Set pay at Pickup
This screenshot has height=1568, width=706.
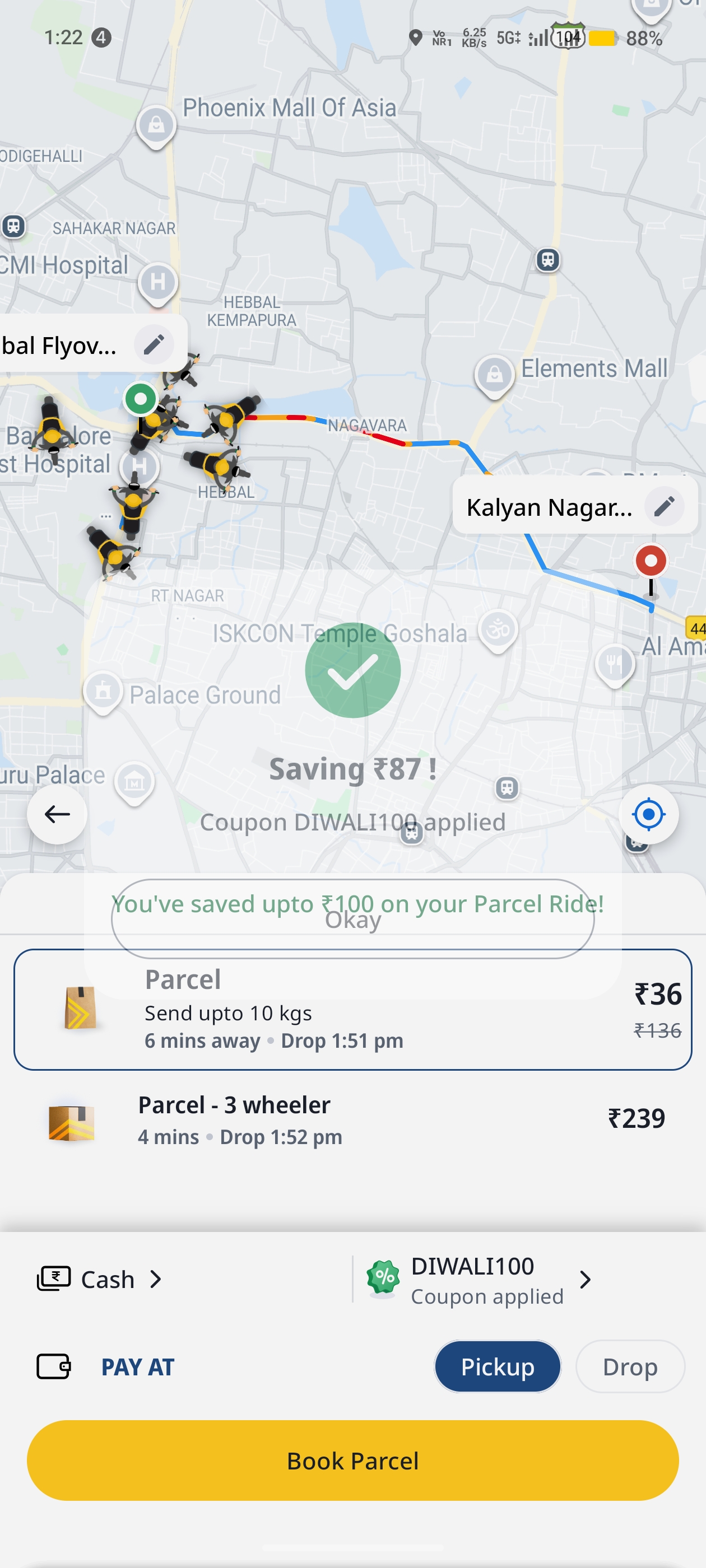[497, 1366]
